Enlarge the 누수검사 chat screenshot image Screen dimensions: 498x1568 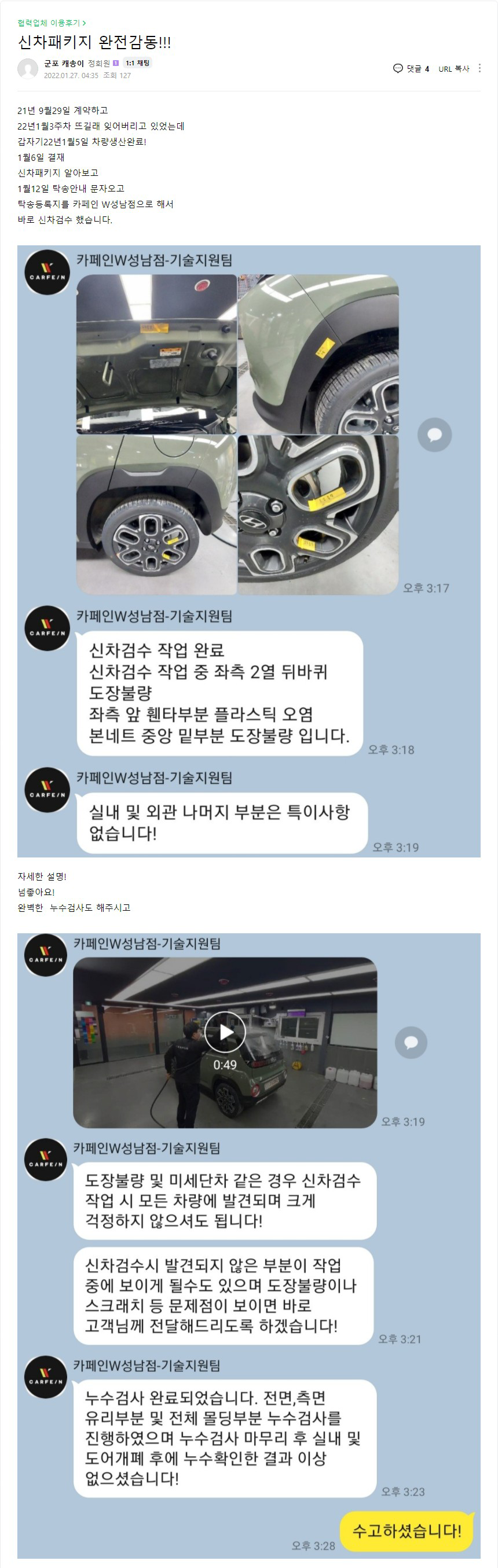tap(248, 1245)
